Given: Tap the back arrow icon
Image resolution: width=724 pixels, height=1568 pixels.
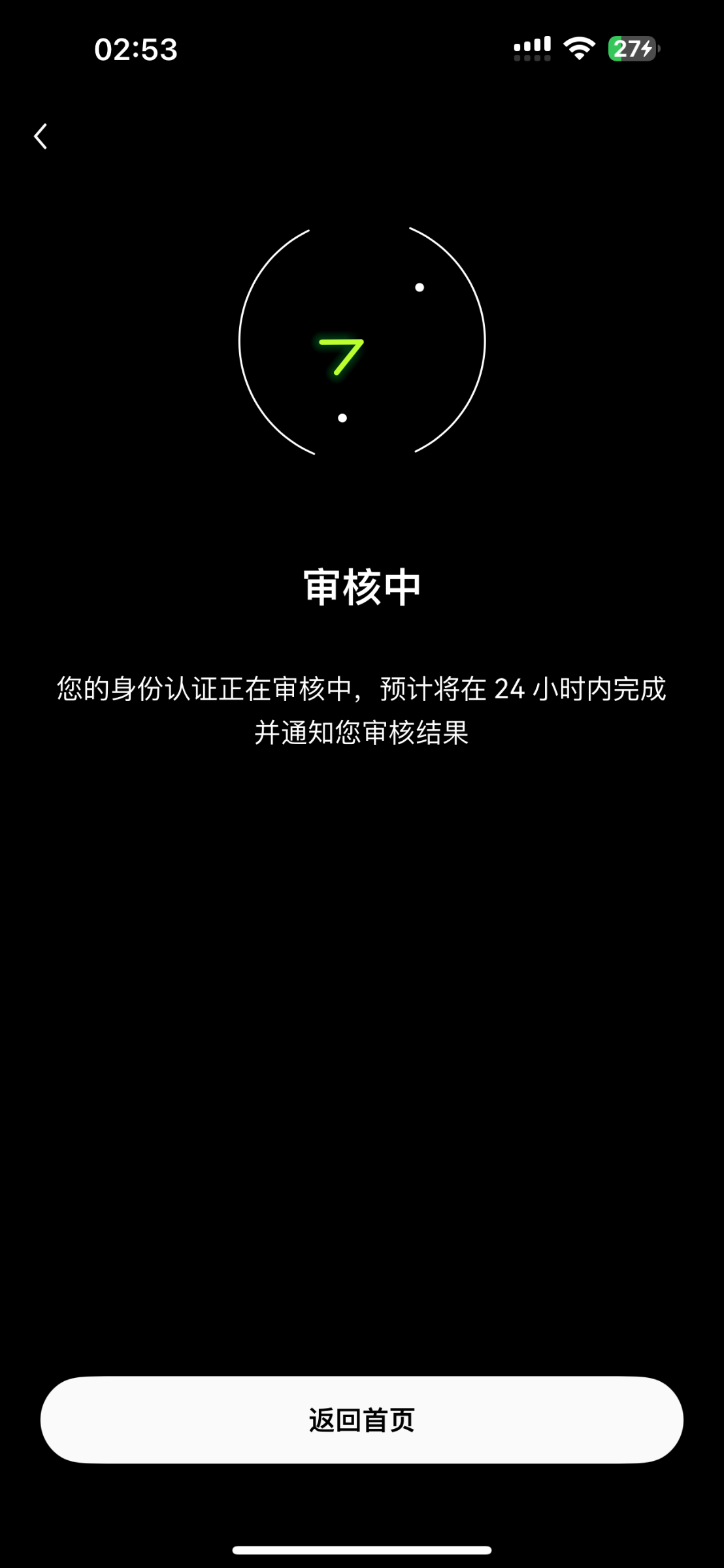Looking at the screenshot, I should [x=41, y=137].
